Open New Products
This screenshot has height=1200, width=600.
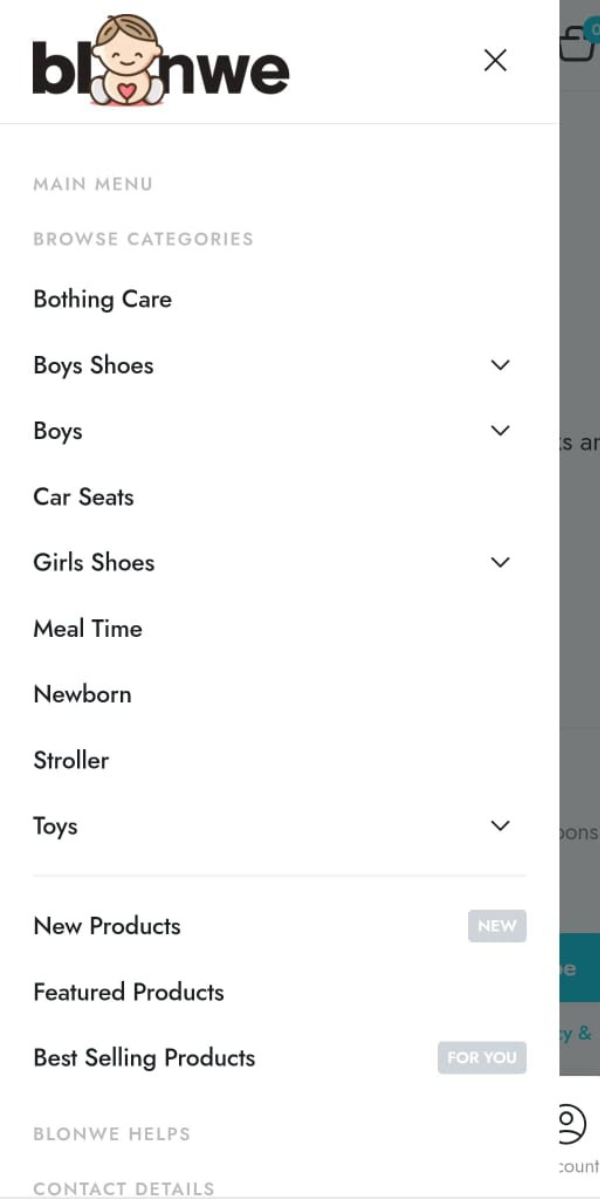click(107, 926)
